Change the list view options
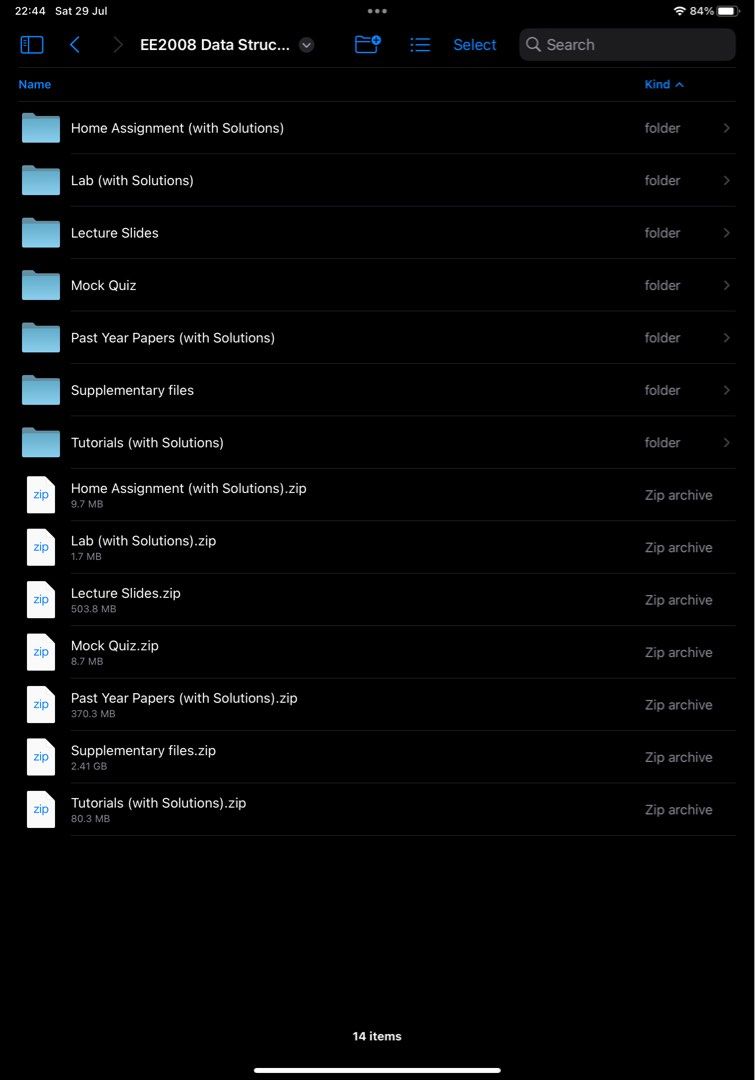This screenshot has height=1080, width=755. (x=420, y=45)
